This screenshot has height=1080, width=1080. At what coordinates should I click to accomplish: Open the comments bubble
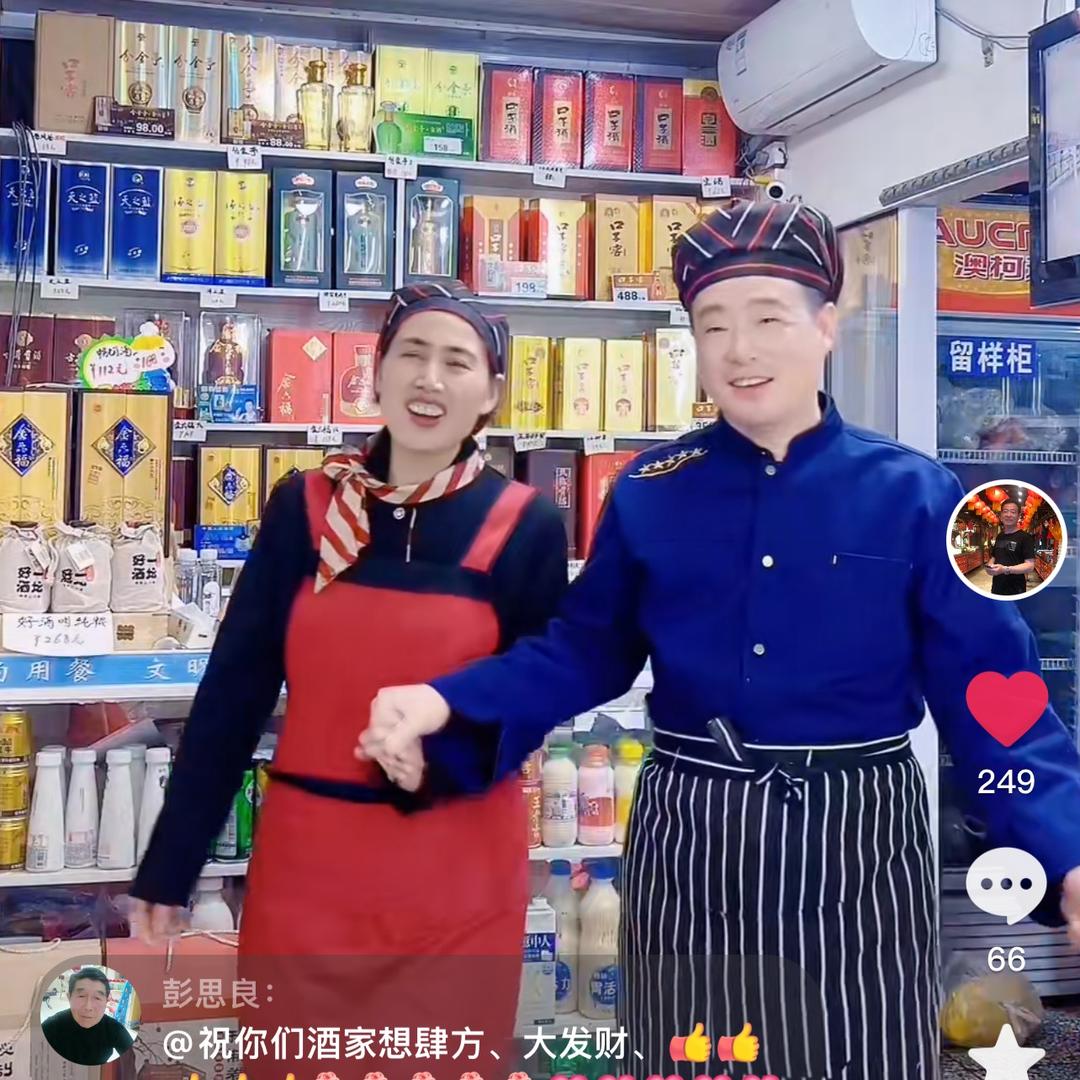click(1006, 885)
